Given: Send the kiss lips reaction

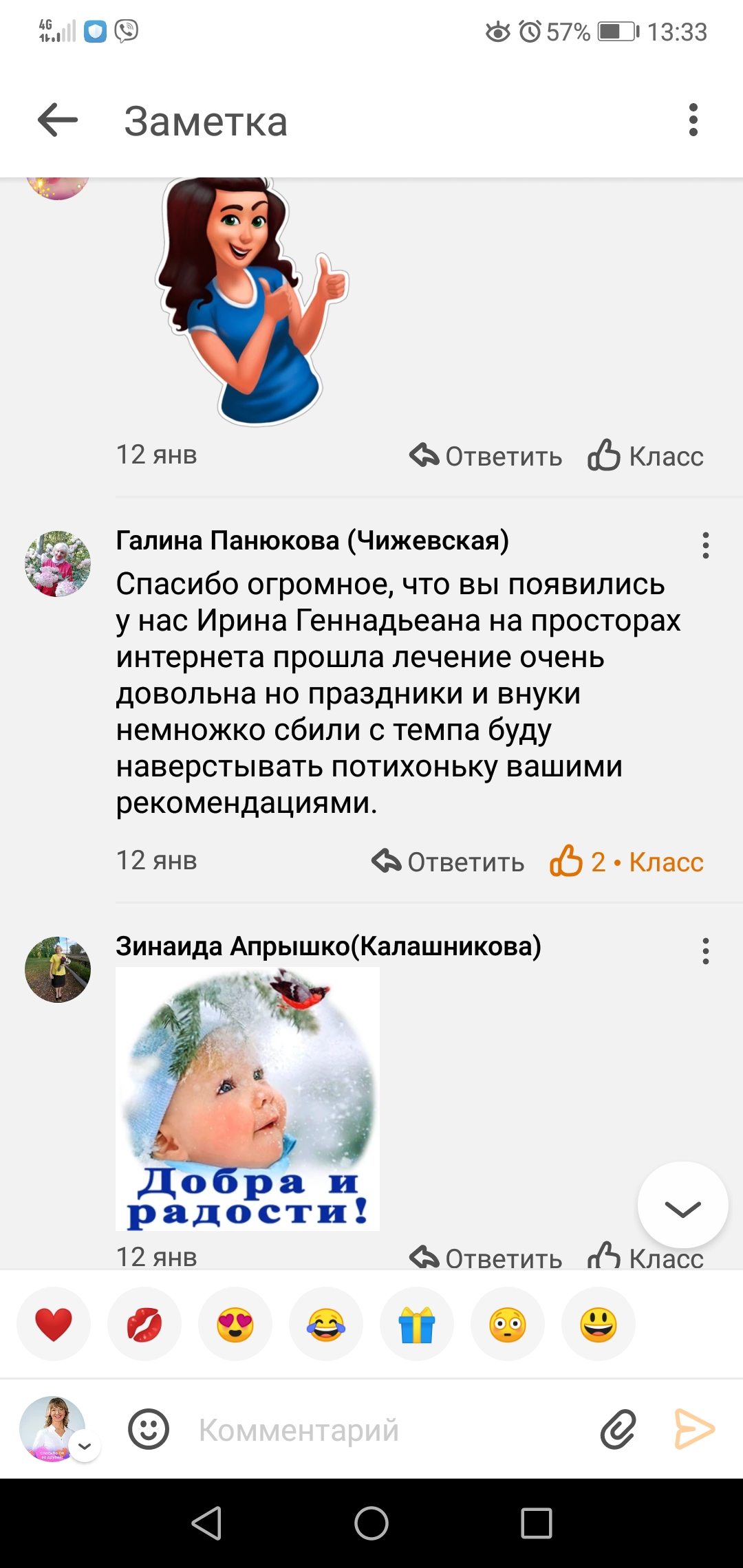Looking at the screenshot, I should [144, 1325].
